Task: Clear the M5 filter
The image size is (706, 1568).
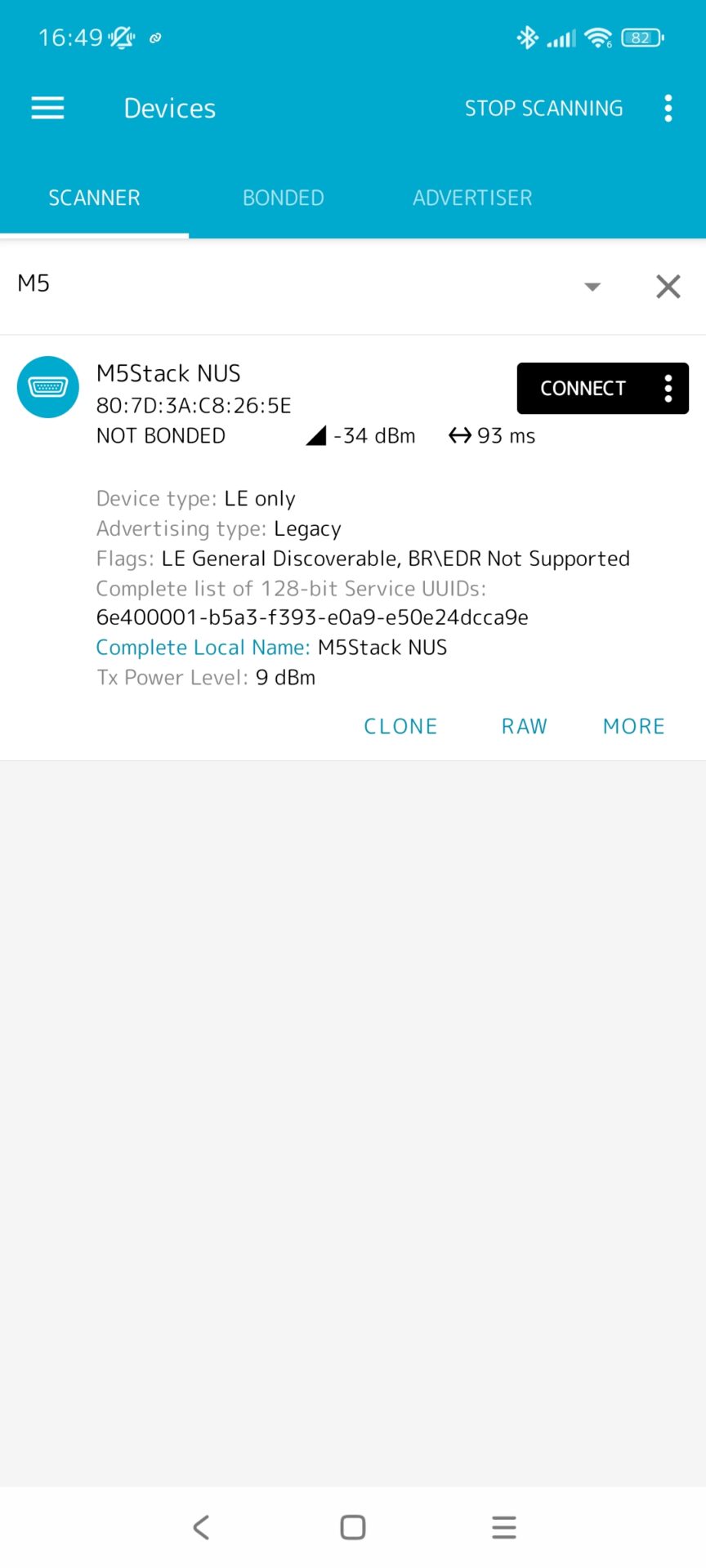Action: click(x=668, y=286)
